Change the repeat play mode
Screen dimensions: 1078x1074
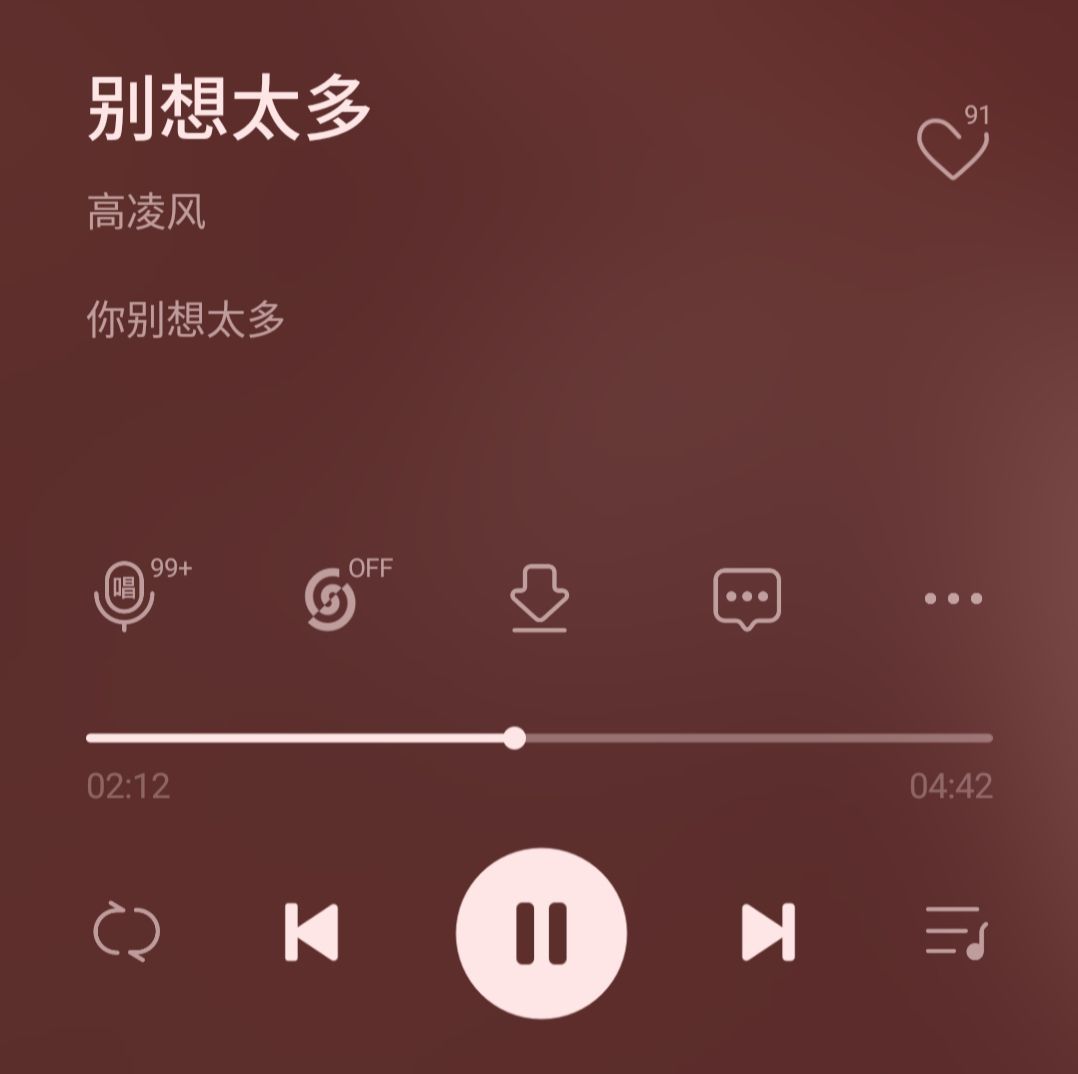click(126, 932)
